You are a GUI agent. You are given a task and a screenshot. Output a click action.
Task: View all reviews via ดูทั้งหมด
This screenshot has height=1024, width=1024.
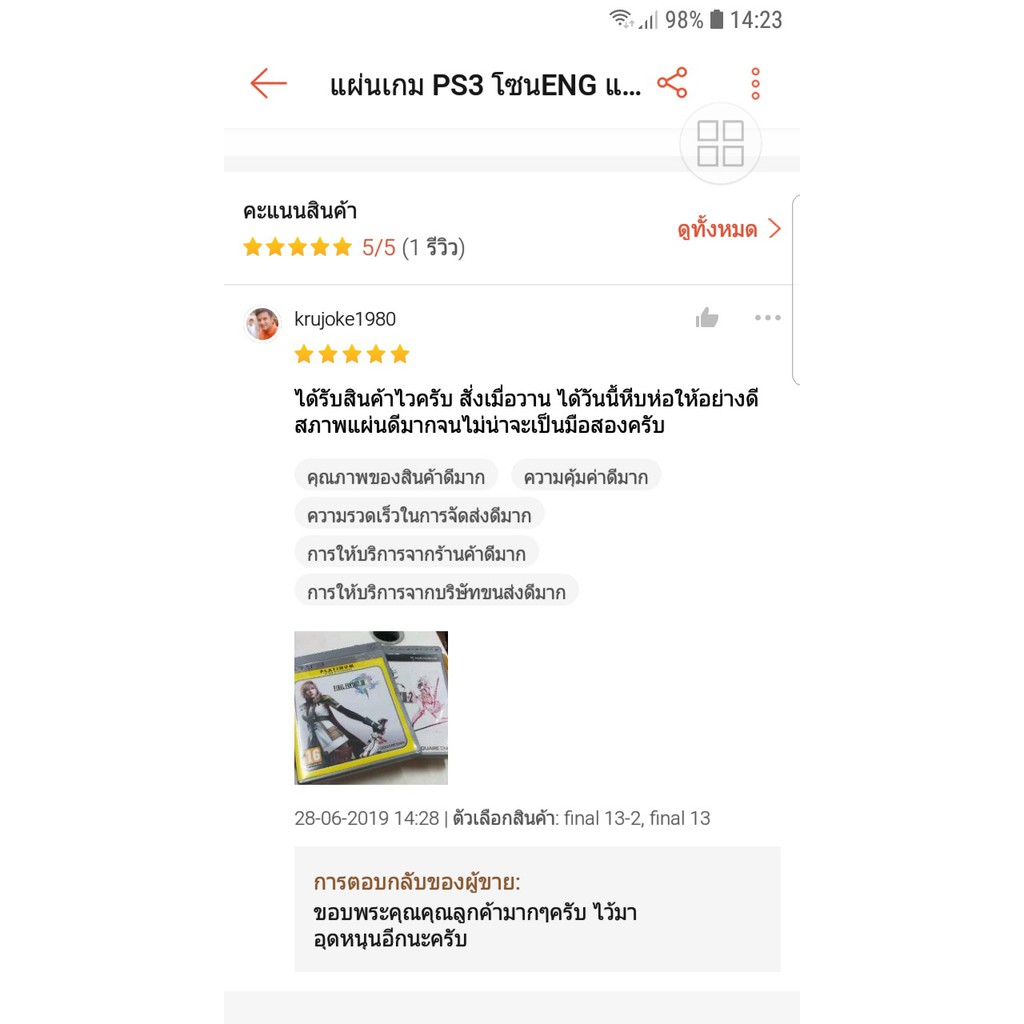pyautogui.click(x=729, y=230)
